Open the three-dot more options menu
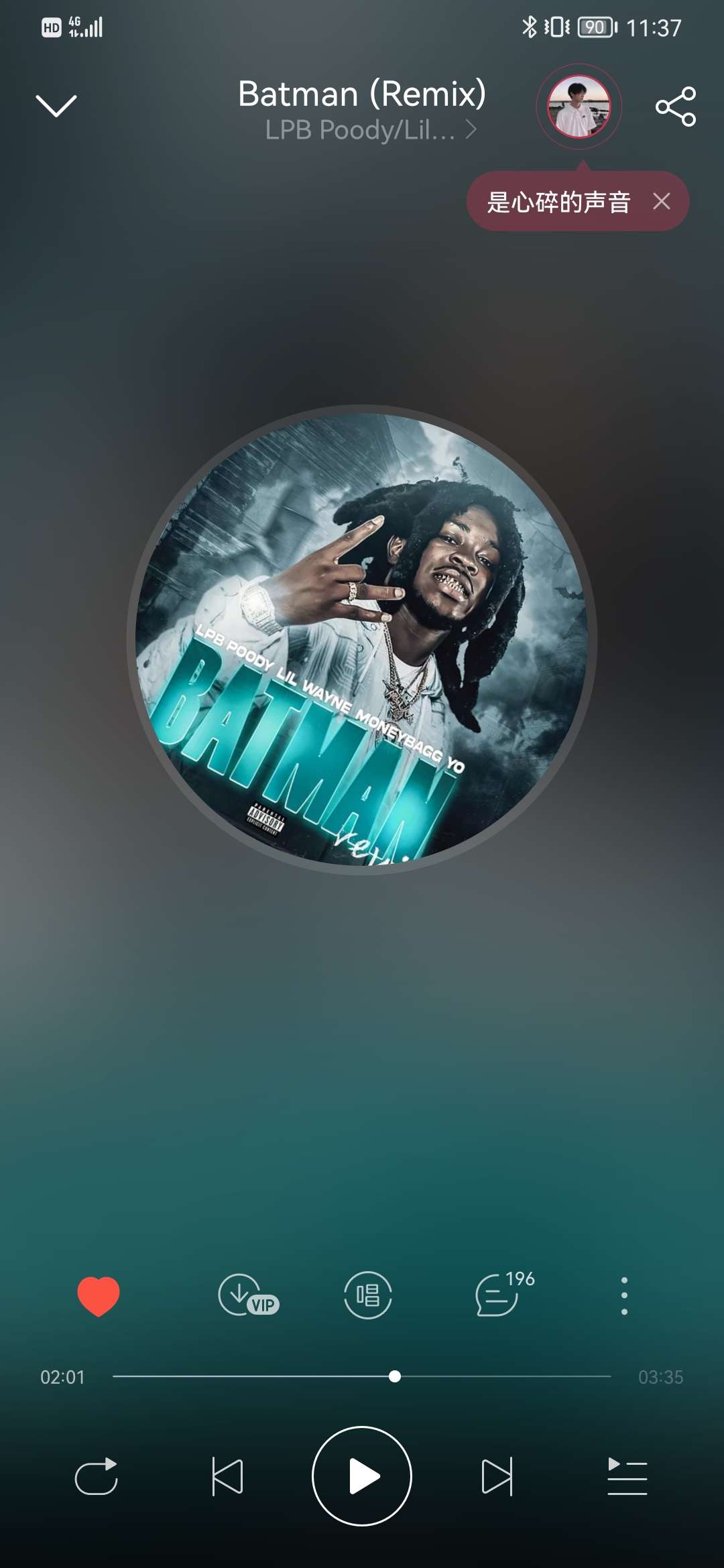The image size is (724, 1568). point(624,1295)
